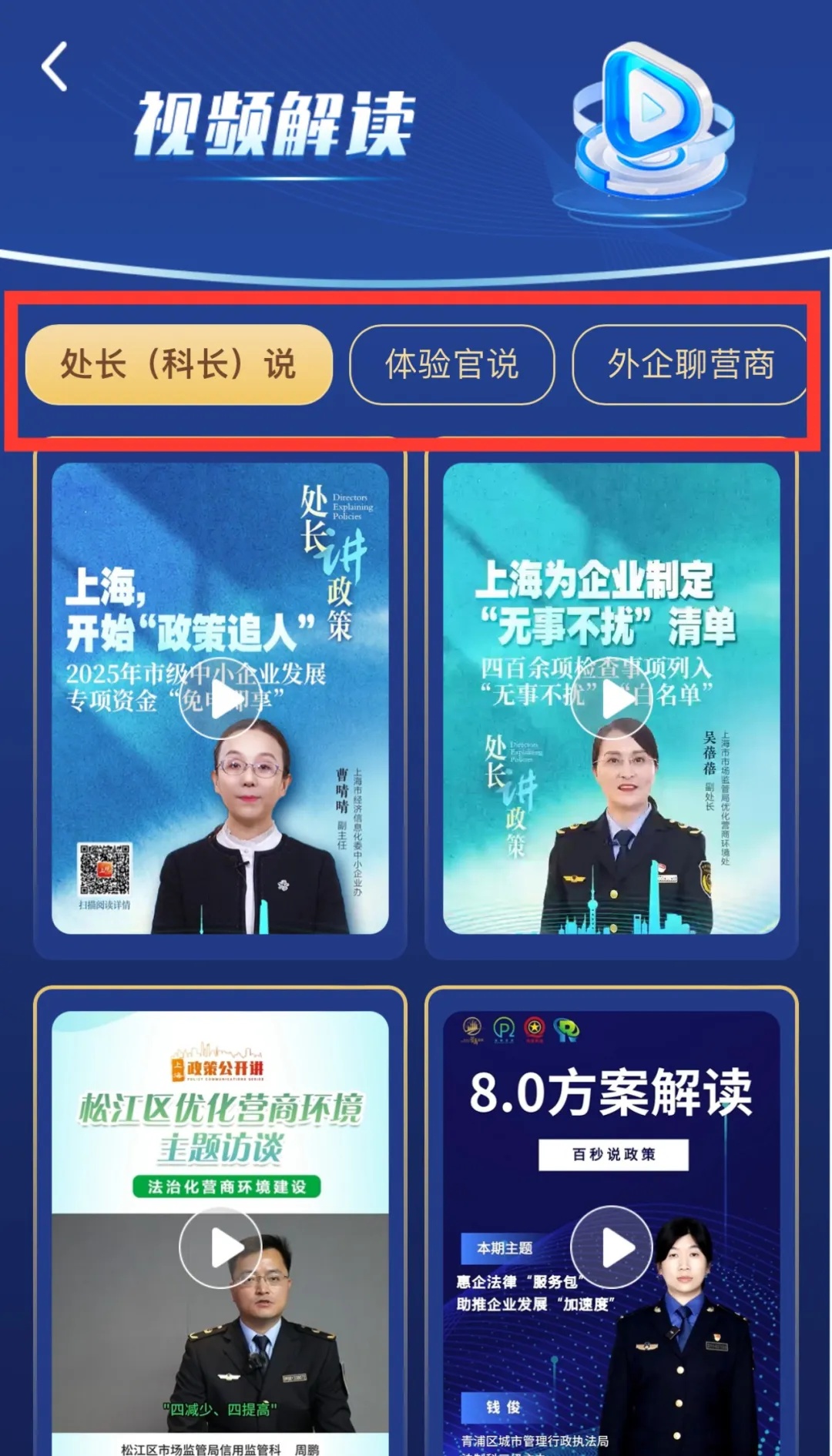Image resolution: width=832 pixels, height=1456 pixels.
Task: Open the 松江区优化营商环境主题访谈 video
Action: [220, 1247]
